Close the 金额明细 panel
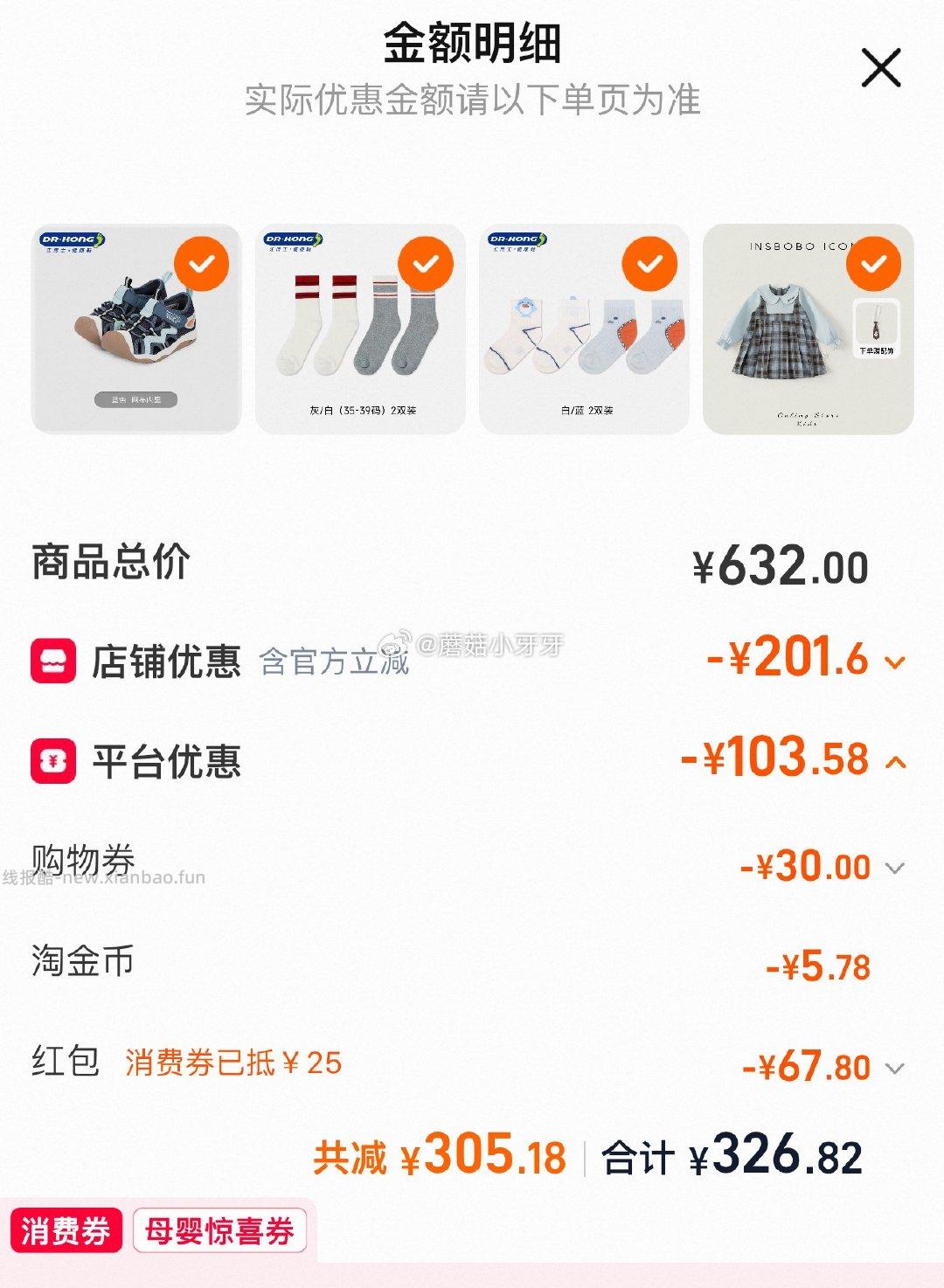This screenshot has height=1288, width=944. 880,68
